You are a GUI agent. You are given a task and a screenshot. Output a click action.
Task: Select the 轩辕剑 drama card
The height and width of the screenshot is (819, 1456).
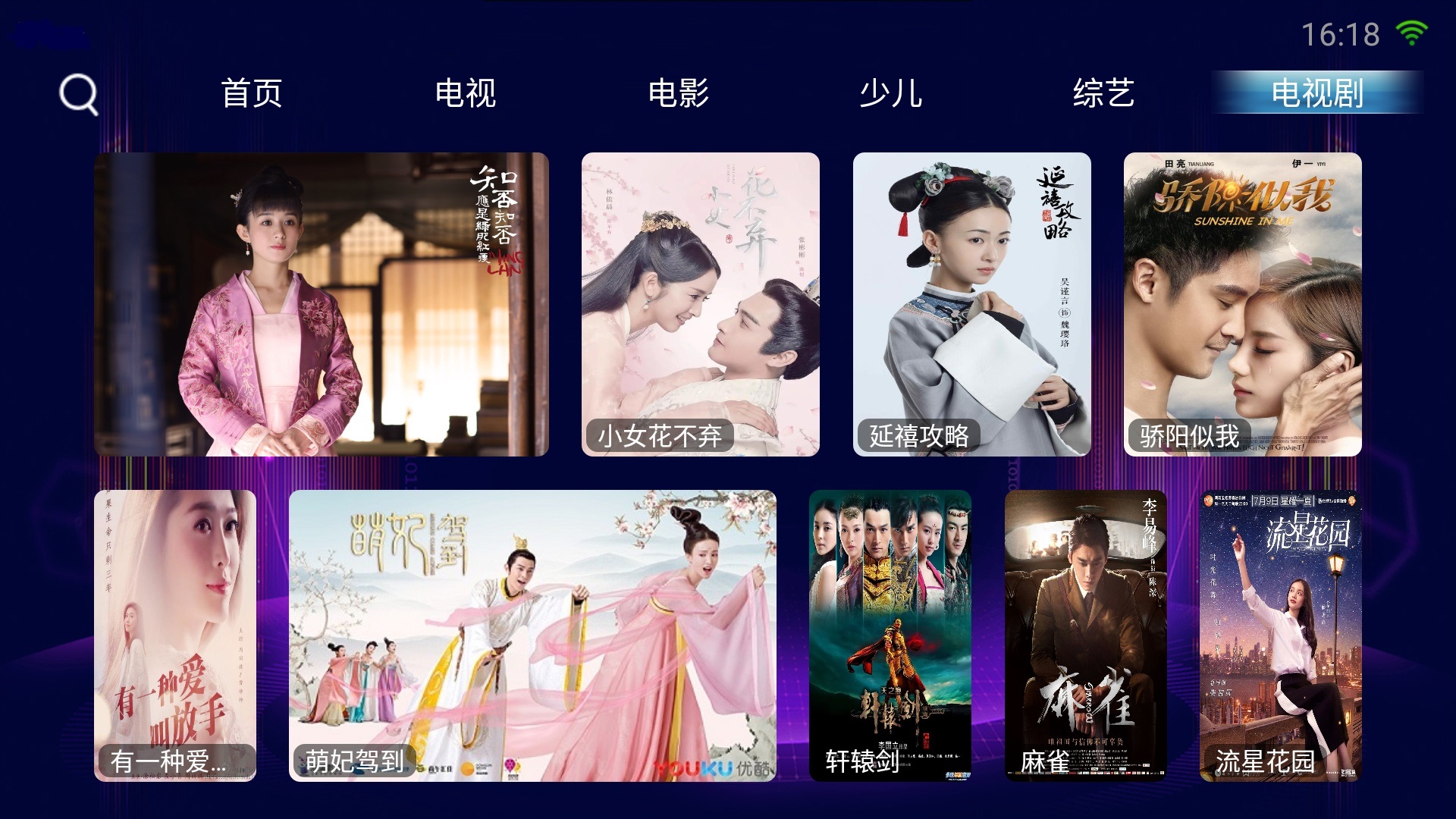(x=890, y=635)
